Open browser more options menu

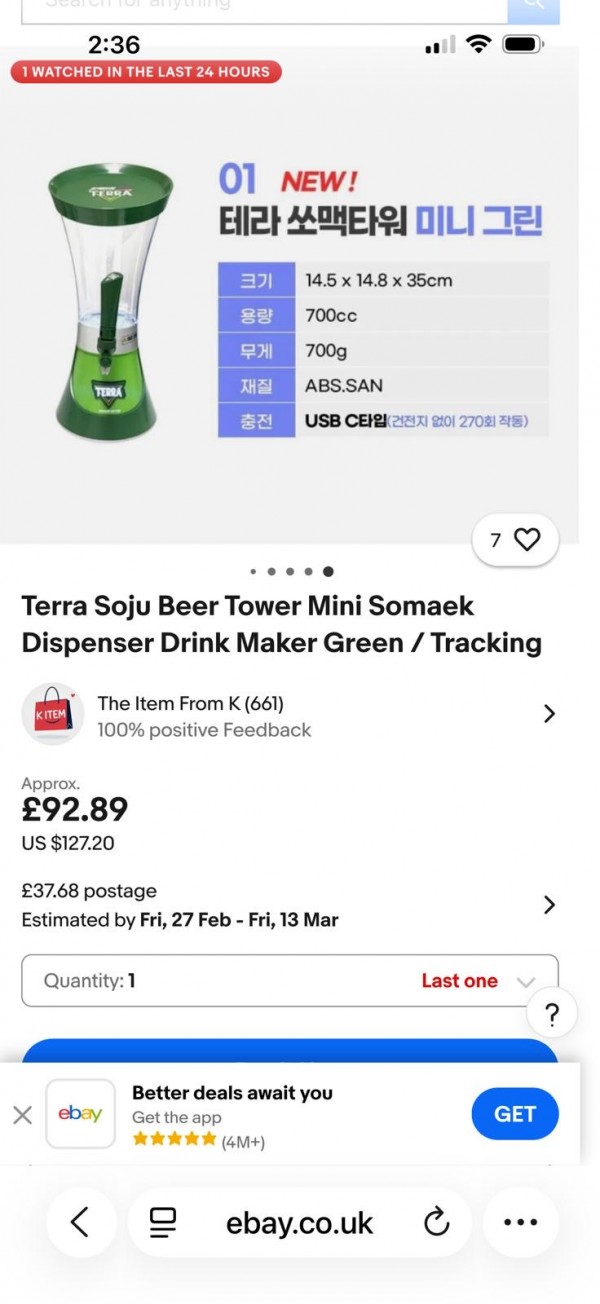(x=520, y=1222)
